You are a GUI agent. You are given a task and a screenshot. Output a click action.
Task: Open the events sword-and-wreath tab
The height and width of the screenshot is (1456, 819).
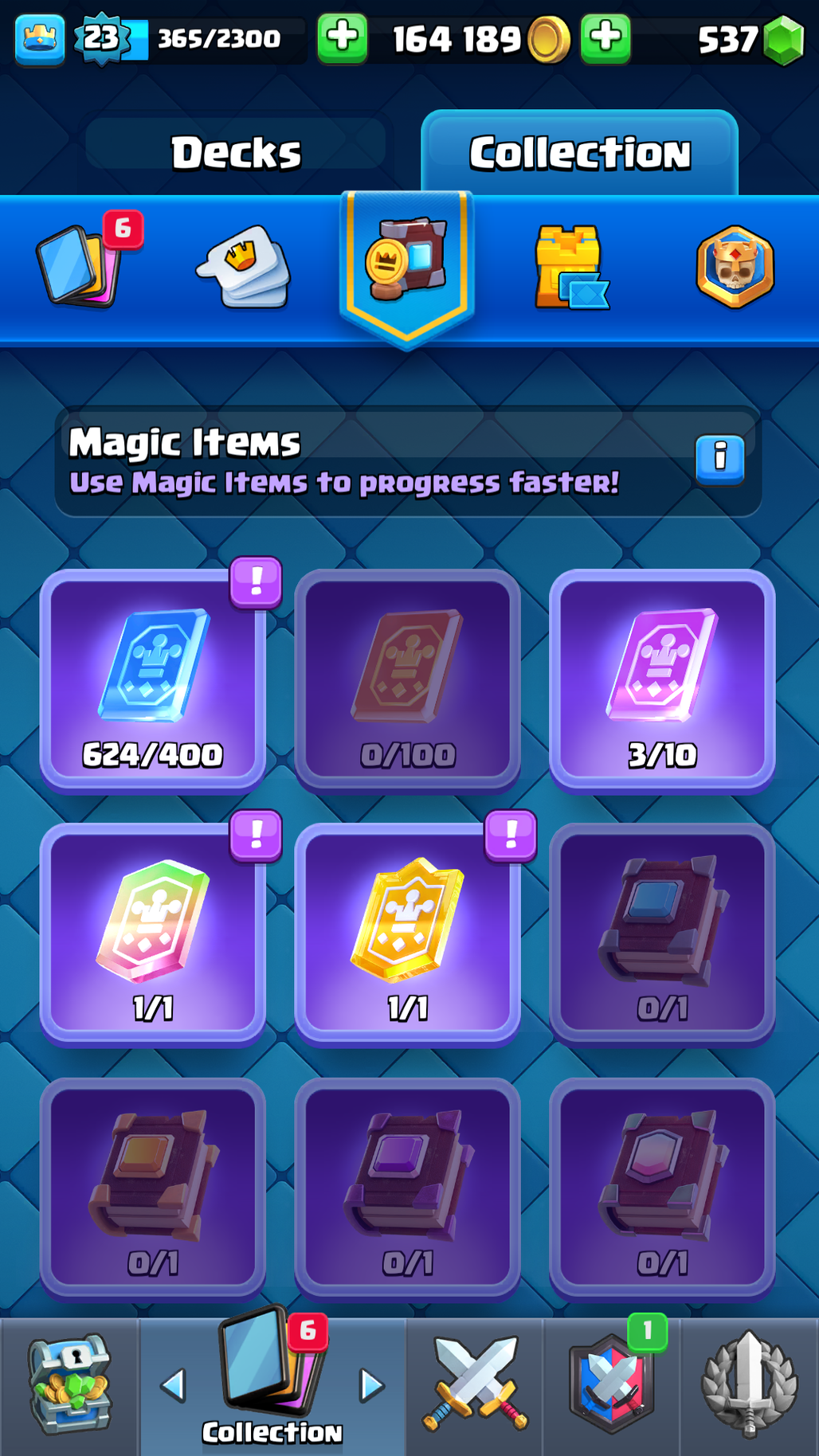(x=749, y=1386)
